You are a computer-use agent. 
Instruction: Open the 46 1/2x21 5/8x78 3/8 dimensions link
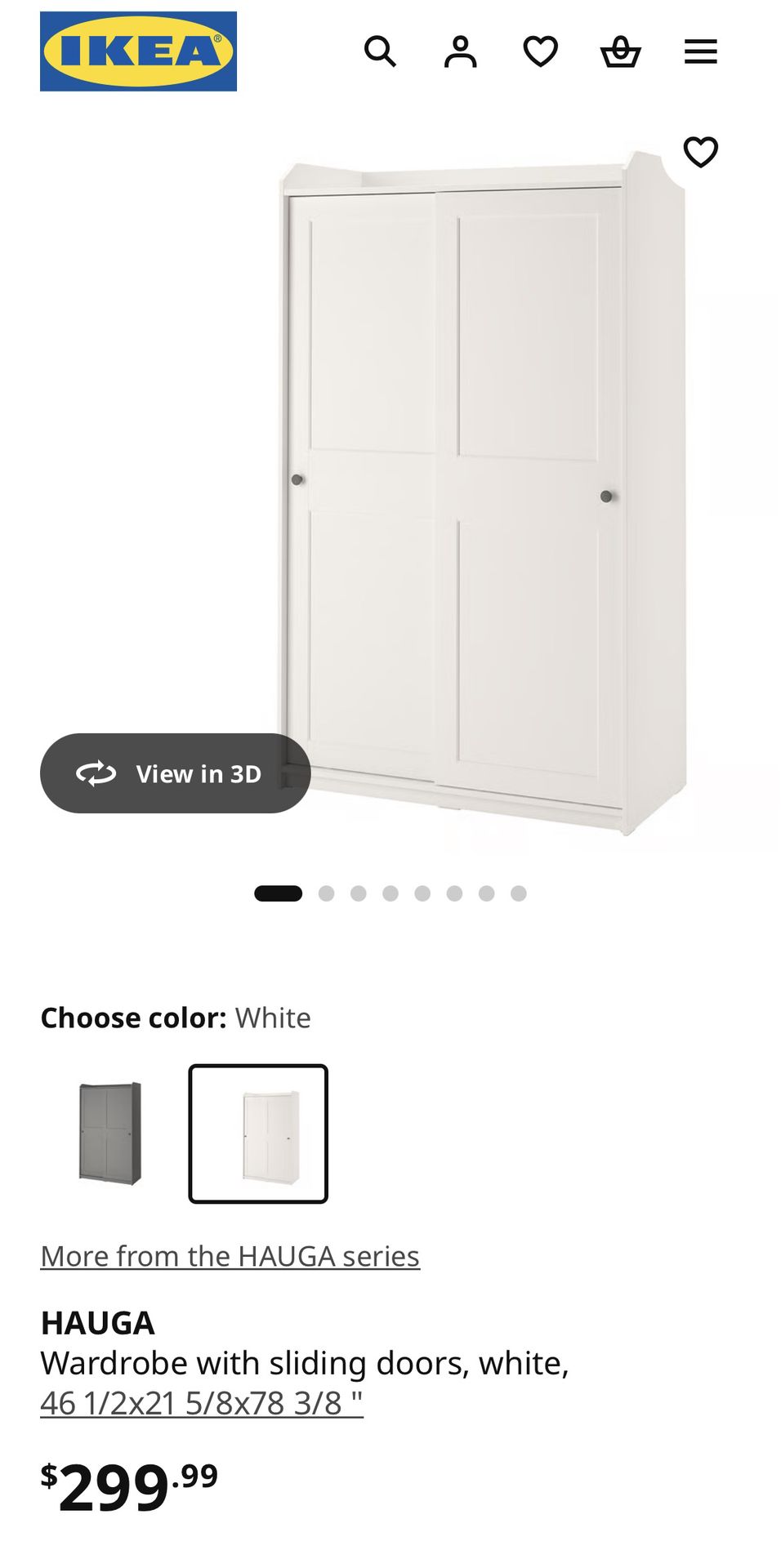point(202,1403)
